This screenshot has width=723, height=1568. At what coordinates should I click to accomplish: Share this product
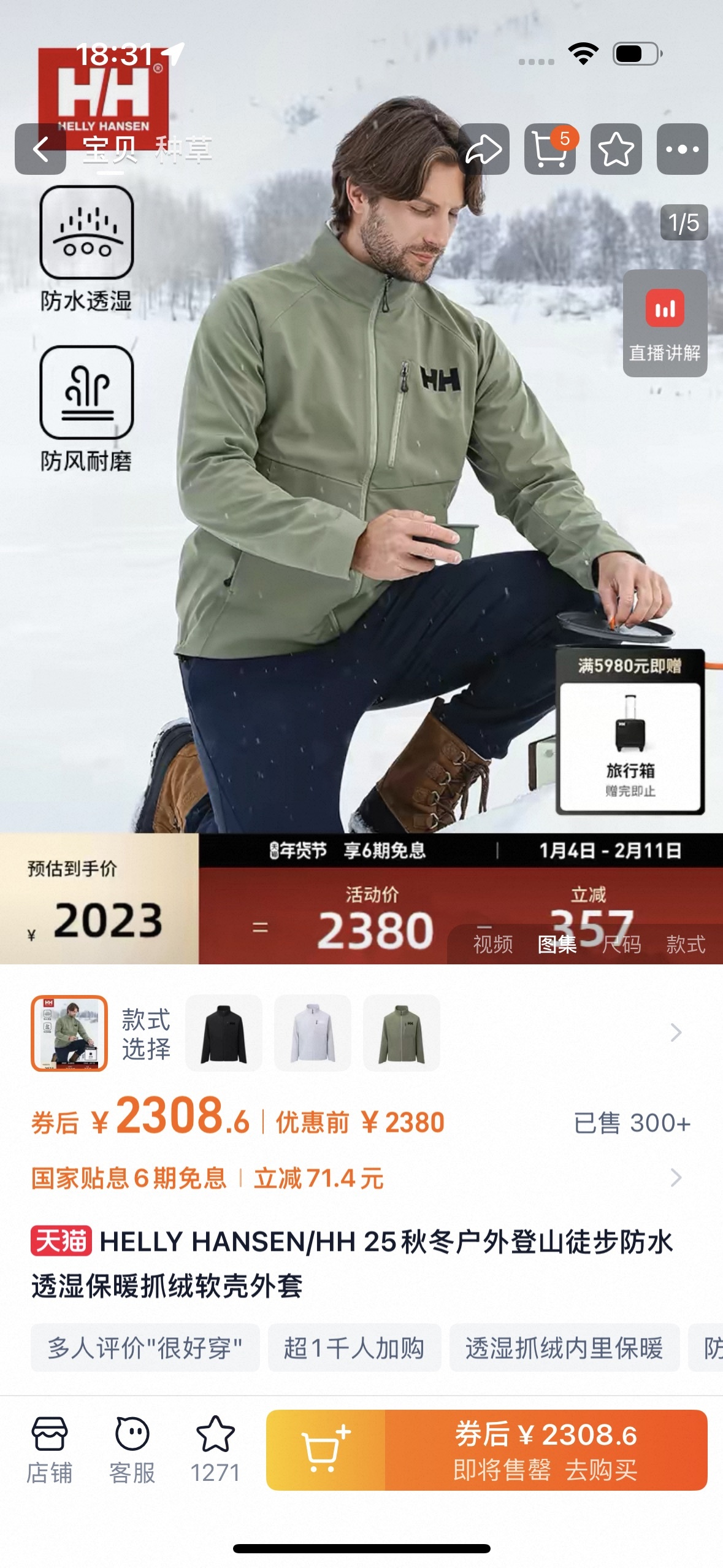(484, 149)
